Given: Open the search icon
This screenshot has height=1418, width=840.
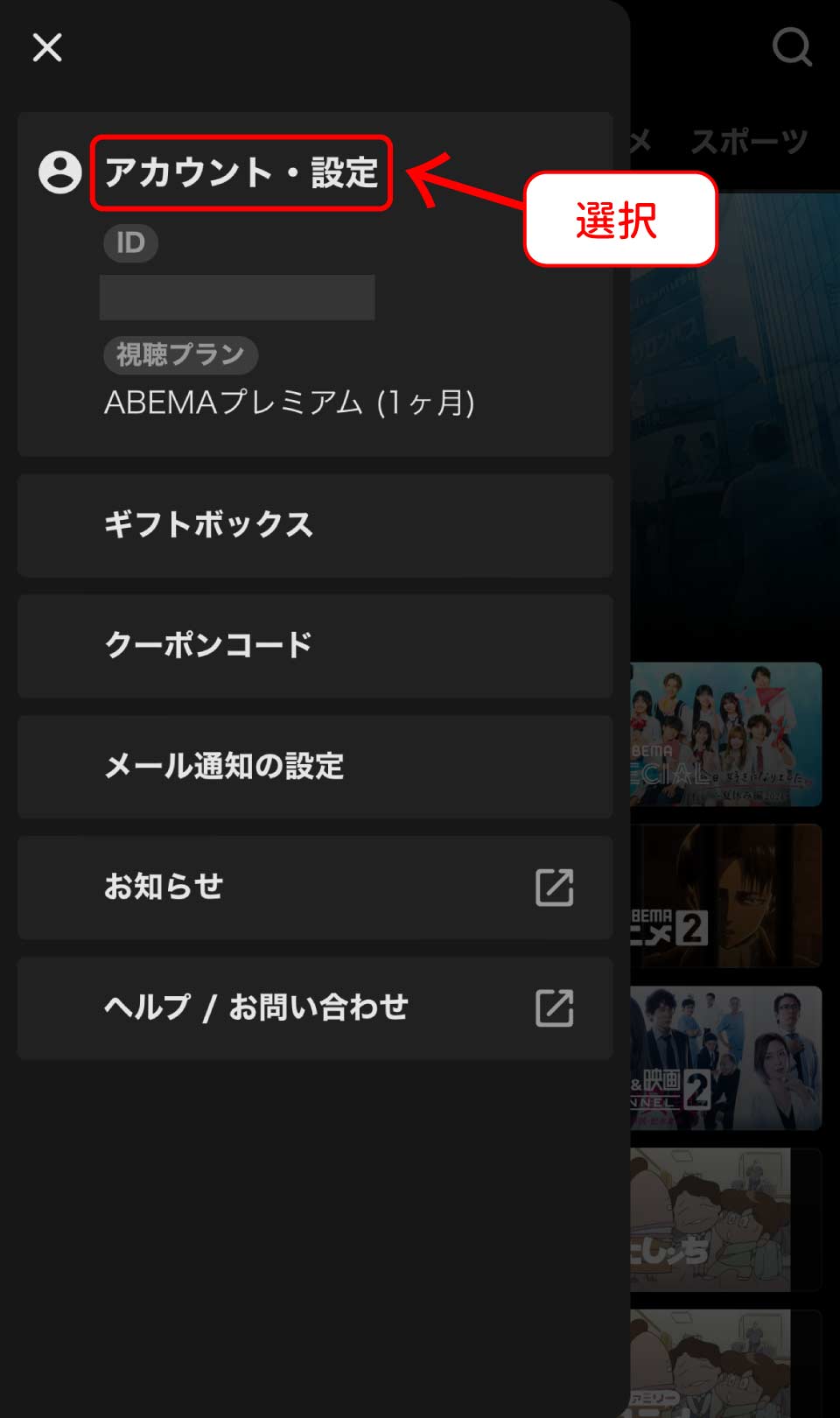Looking at the screenshot, I should pyautogui.click(x=792, y=47).
